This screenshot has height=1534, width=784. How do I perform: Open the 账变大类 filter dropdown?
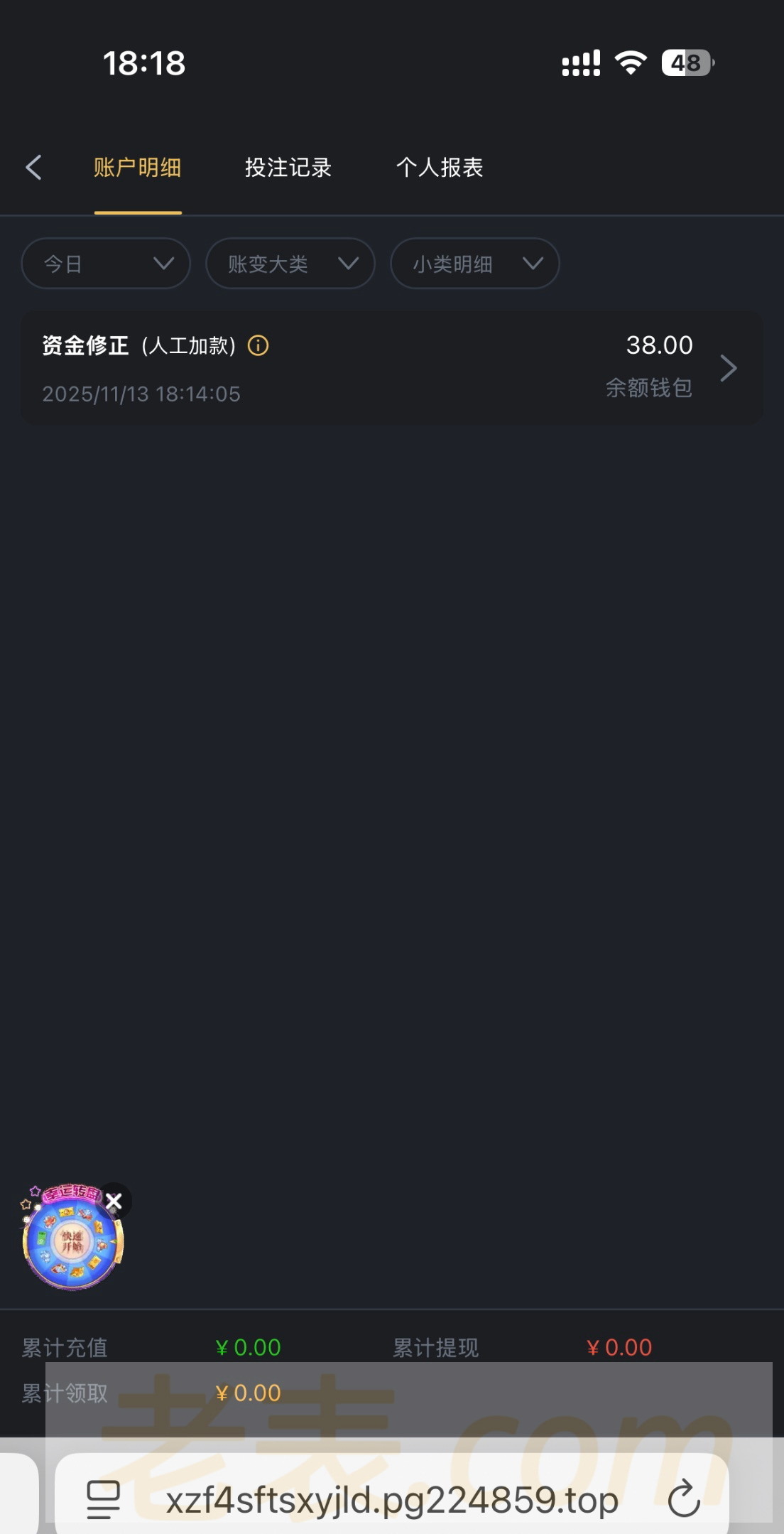pos(290,264)
